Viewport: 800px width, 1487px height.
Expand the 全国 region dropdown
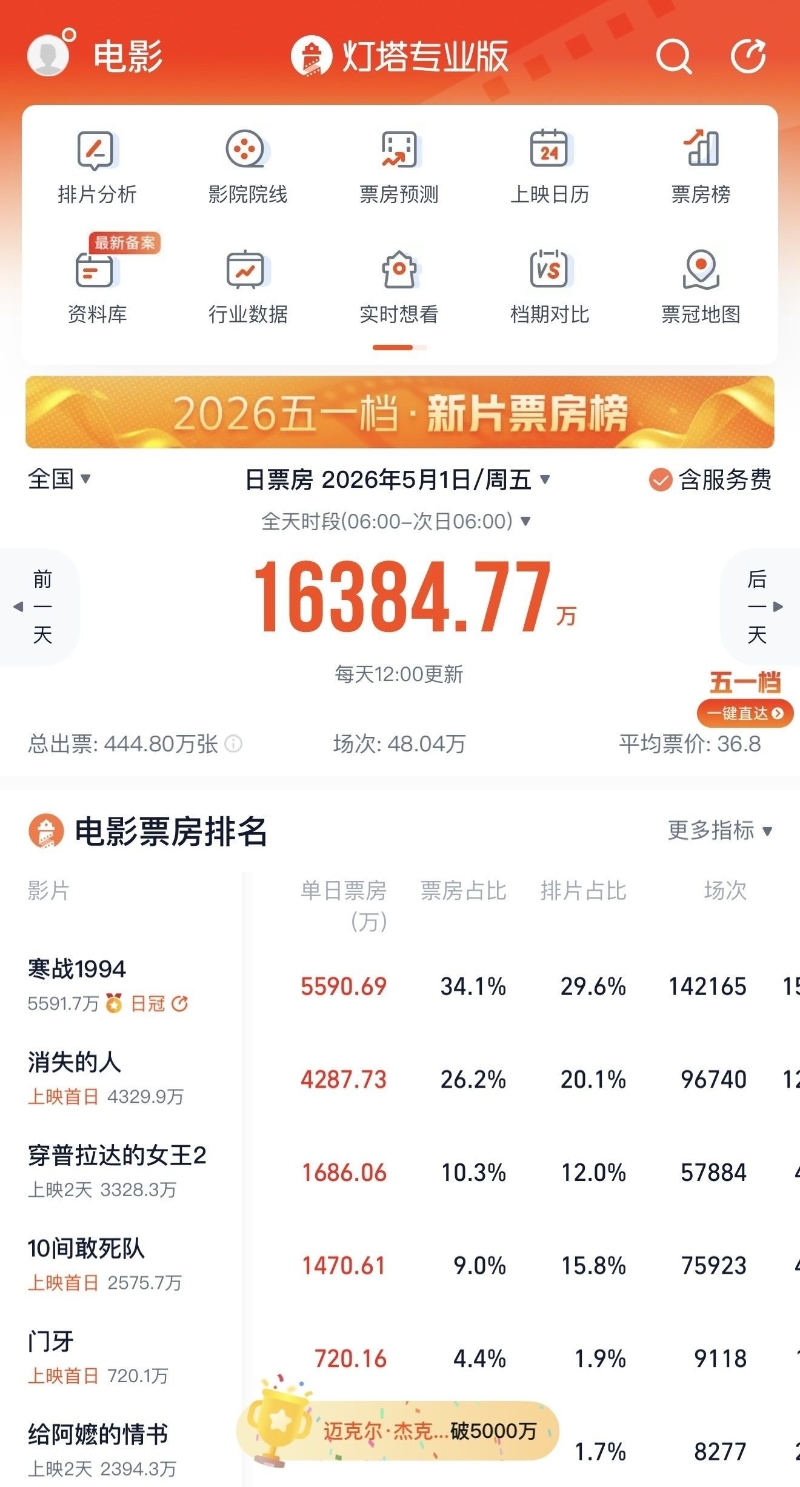click(x=60, y=479)
